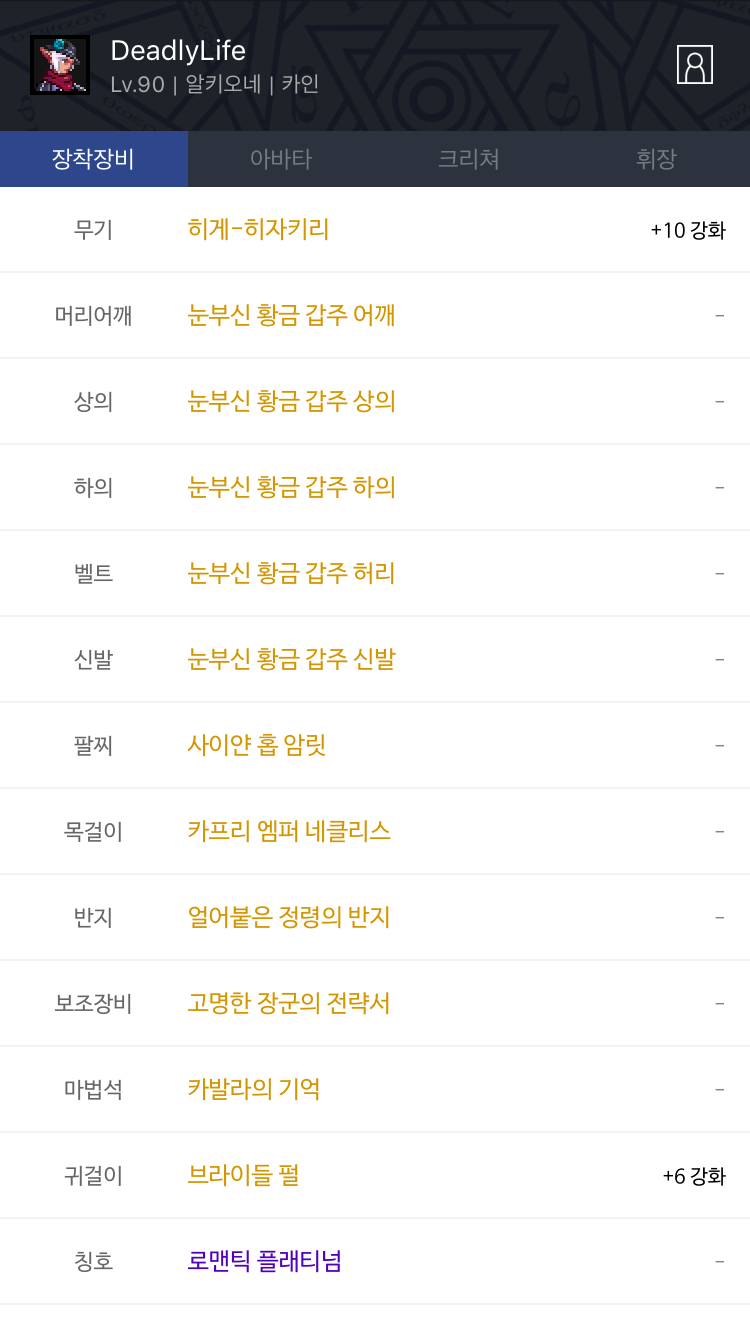Open weapon item 히게-히자키리
This screenshot has height=1334, width=750.
coord(258,230)
